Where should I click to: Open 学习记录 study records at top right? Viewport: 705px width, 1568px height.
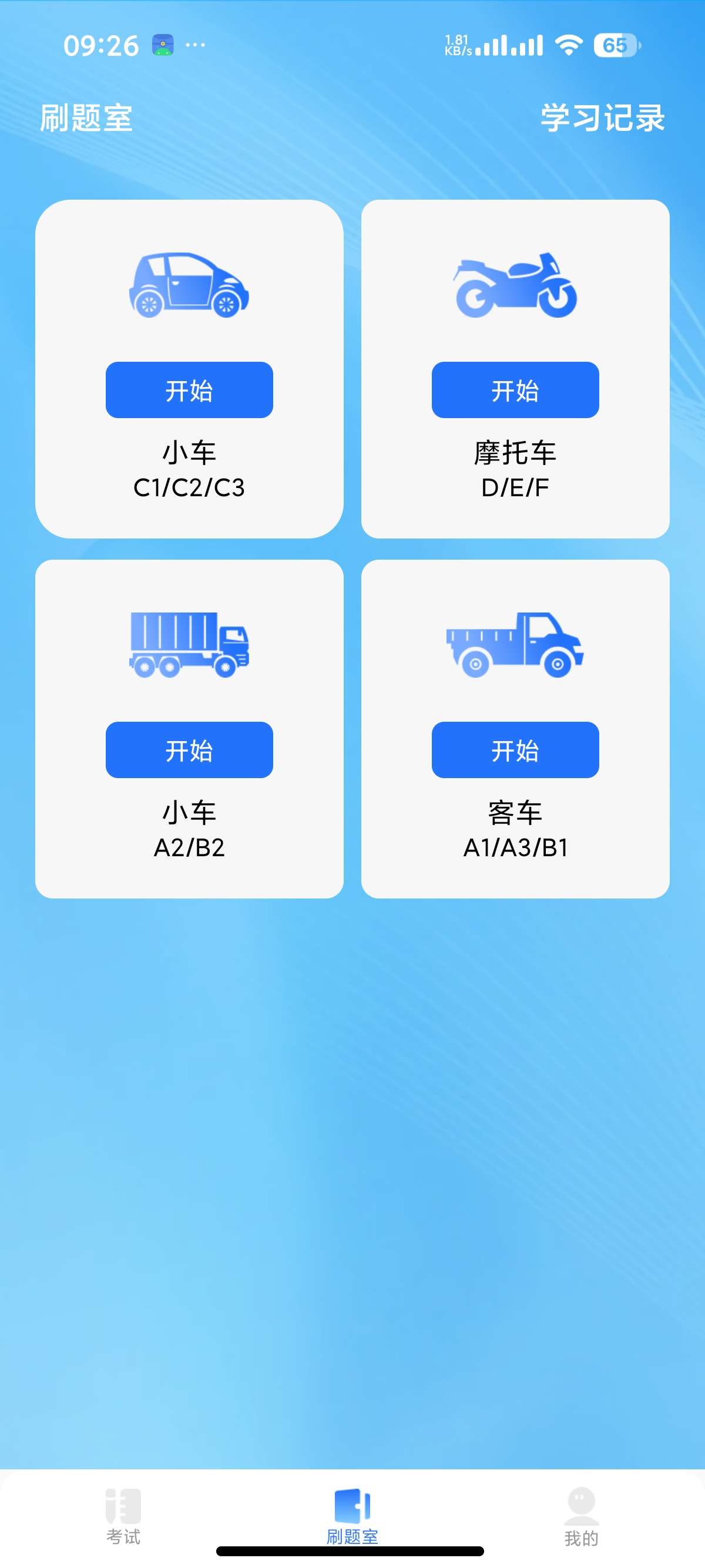click(x=603, y=119)
